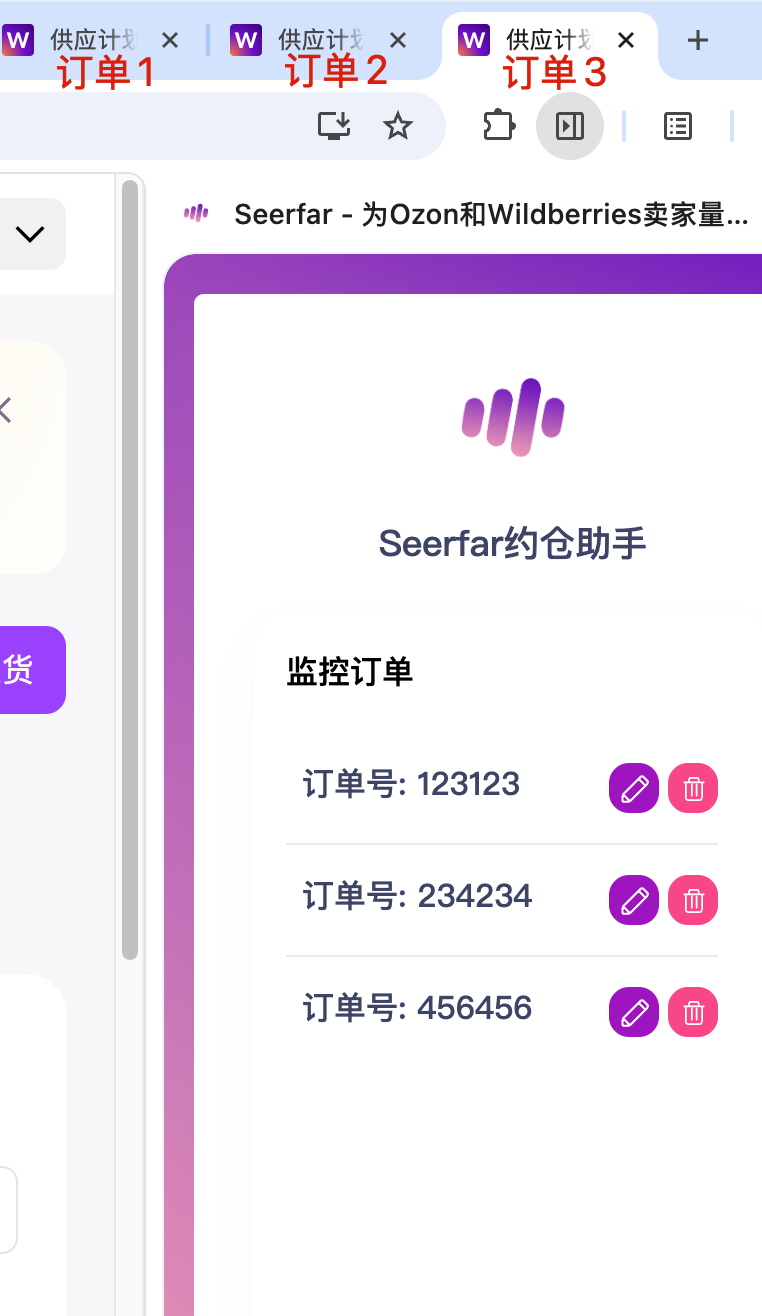Viewport: 762px width, 1316px height.
Task: Expand the dropdown chevron on the page
Action: (30, 234)
